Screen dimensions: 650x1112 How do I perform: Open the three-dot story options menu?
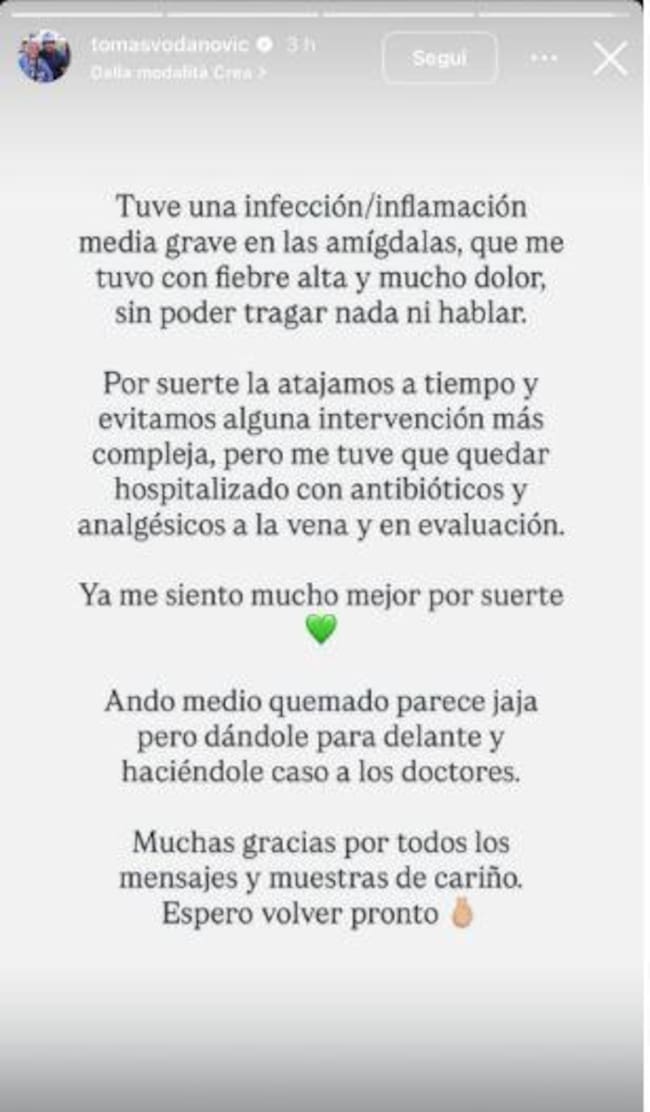544,59
